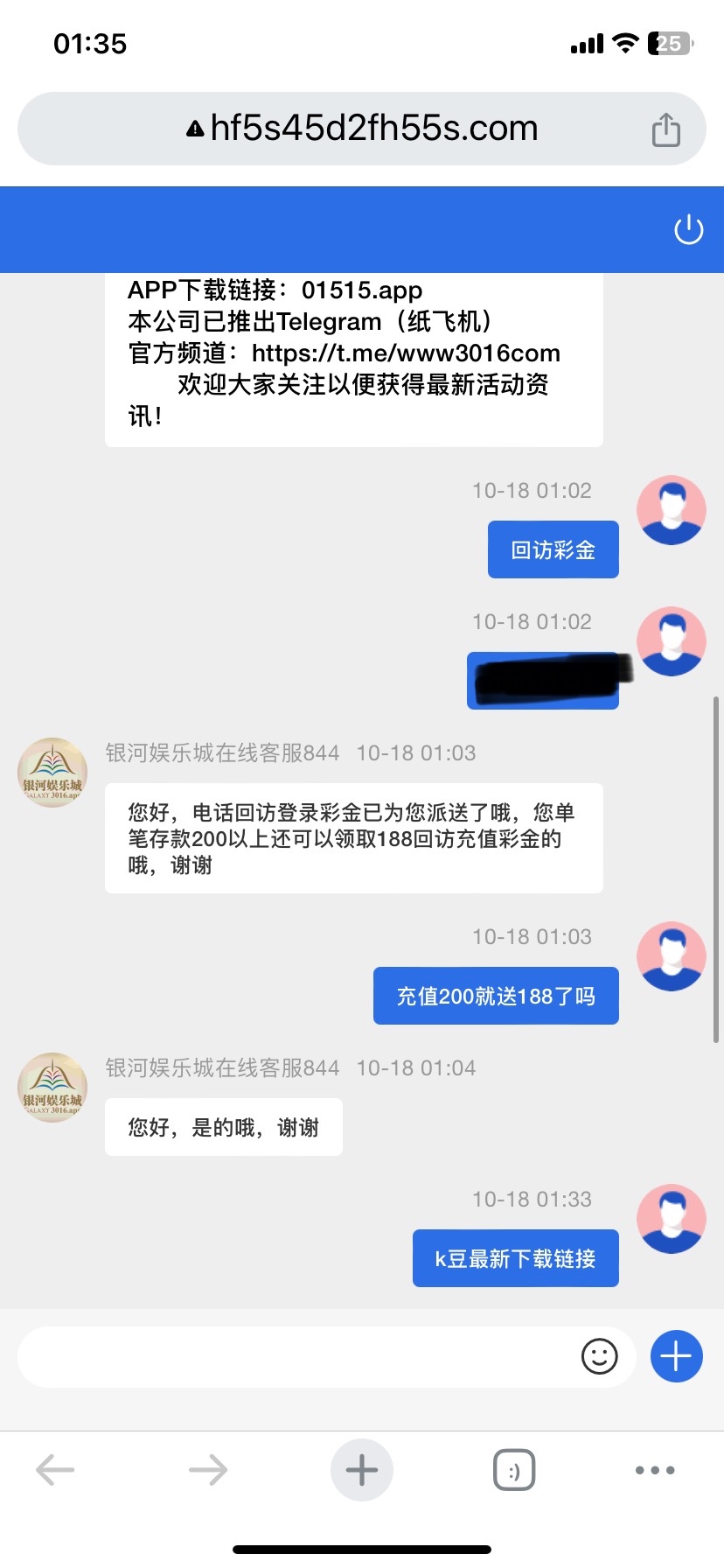The width and height of the screenshot is (724, 1568).
Task: Focus the chat message input field
Action: point(297,1356)
